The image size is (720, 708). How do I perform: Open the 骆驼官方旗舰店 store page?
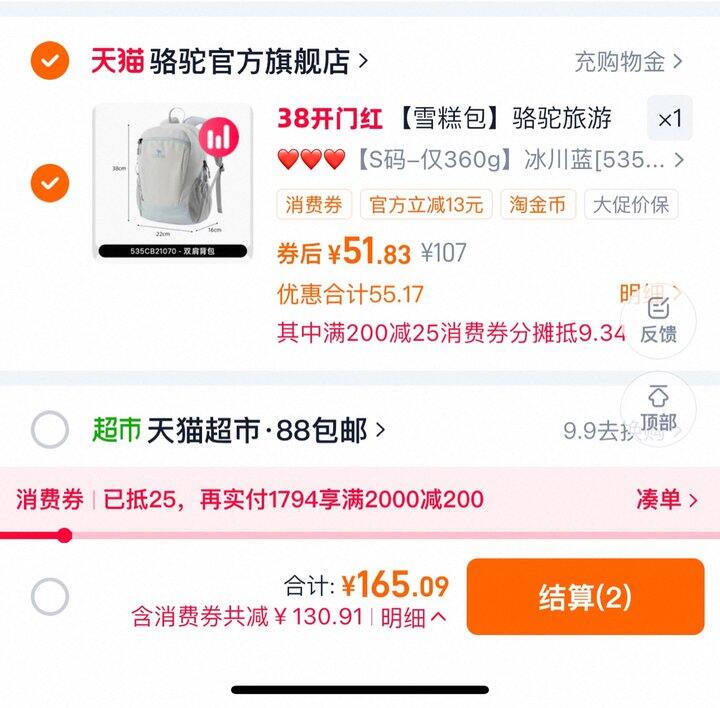pos(250,61)
